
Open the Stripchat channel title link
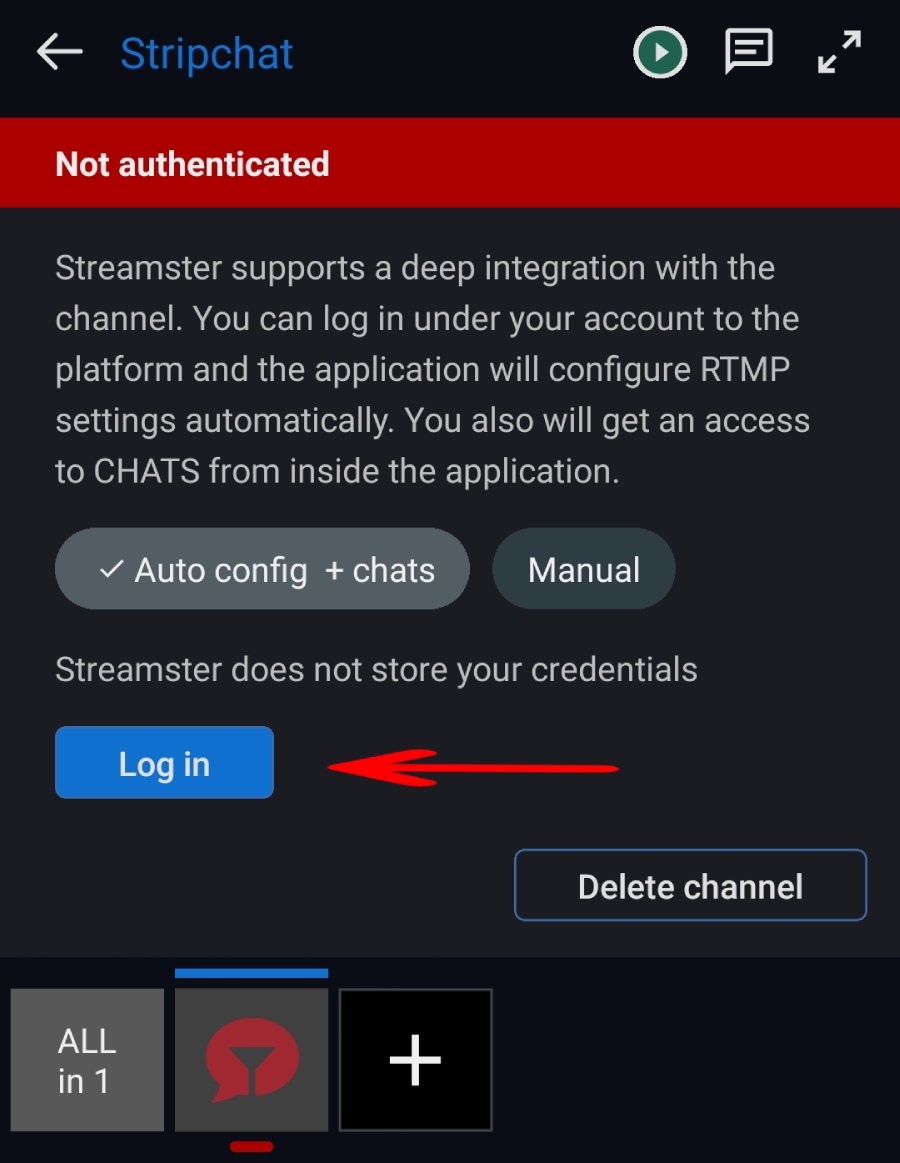pos(206,52)
